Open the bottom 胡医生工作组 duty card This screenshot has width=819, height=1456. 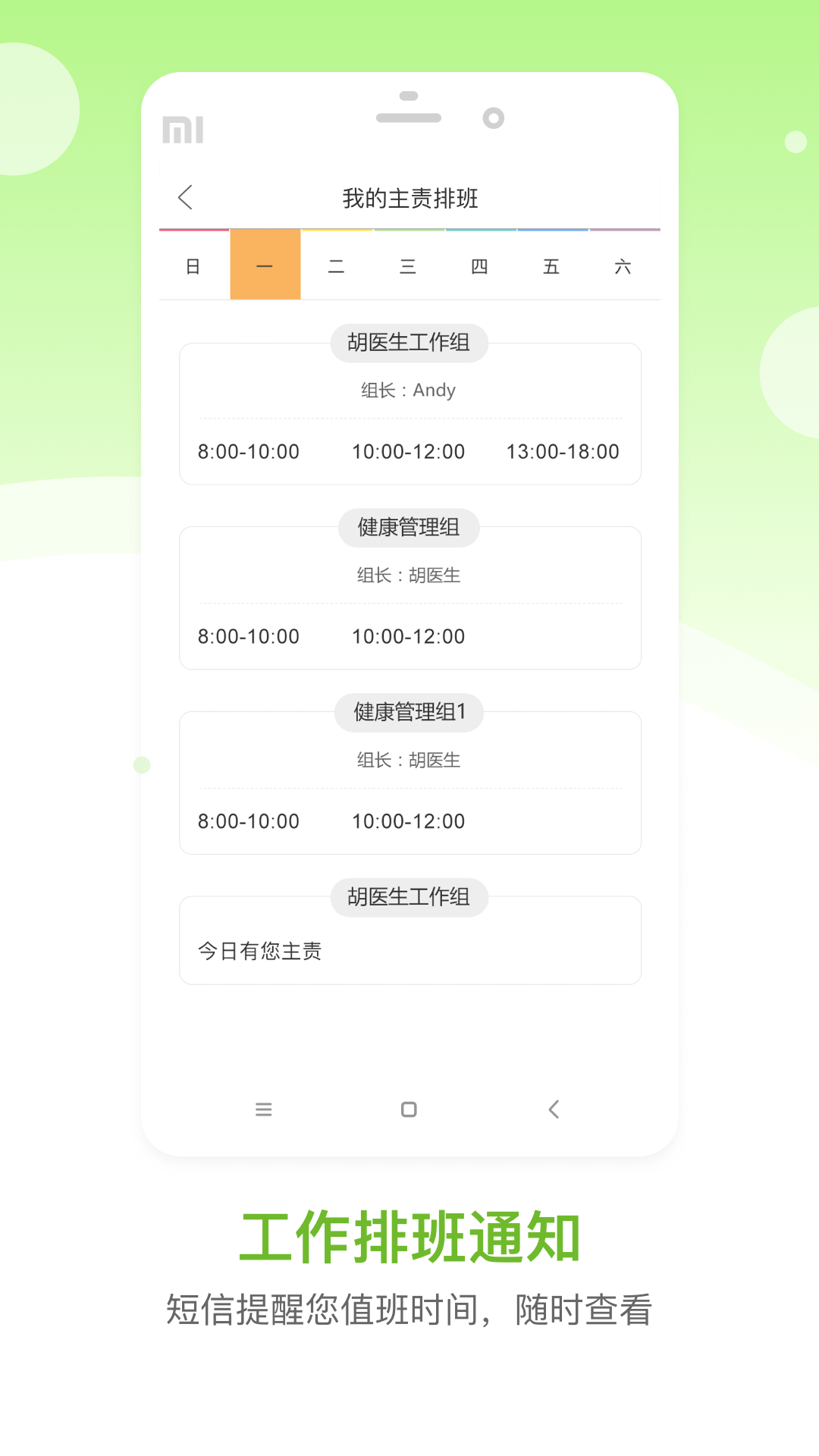coord(409,940)
